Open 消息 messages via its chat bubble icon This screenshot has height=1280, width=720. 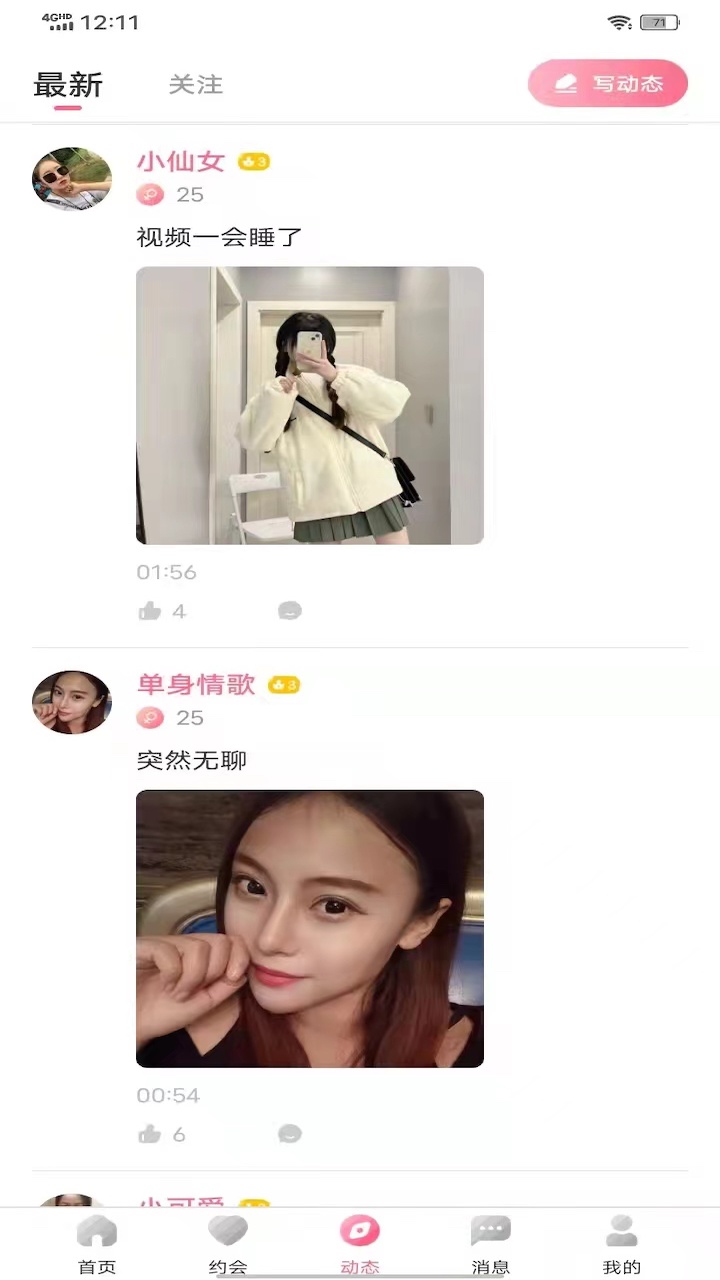(490, 1230)
